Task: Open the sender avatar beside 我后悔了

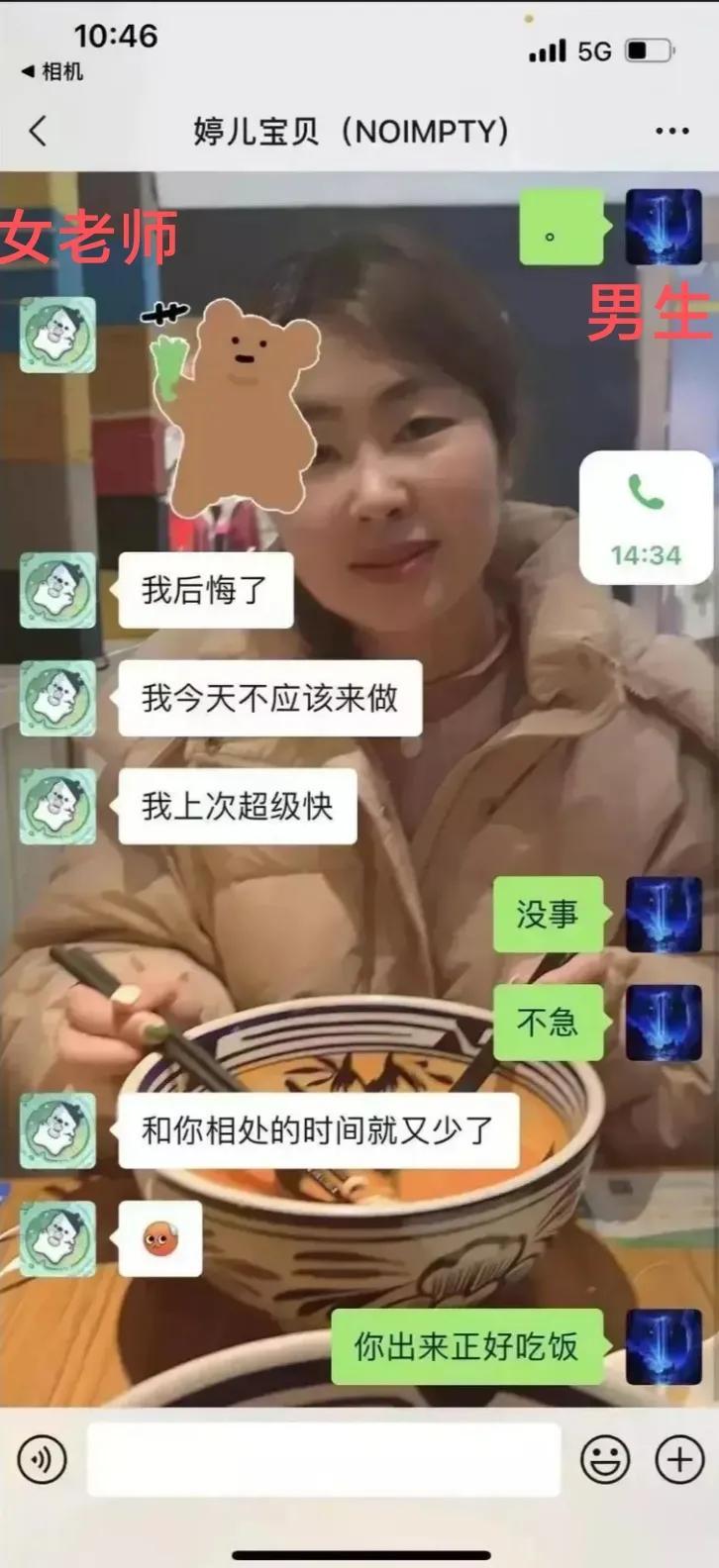Action: click(58, 591)
